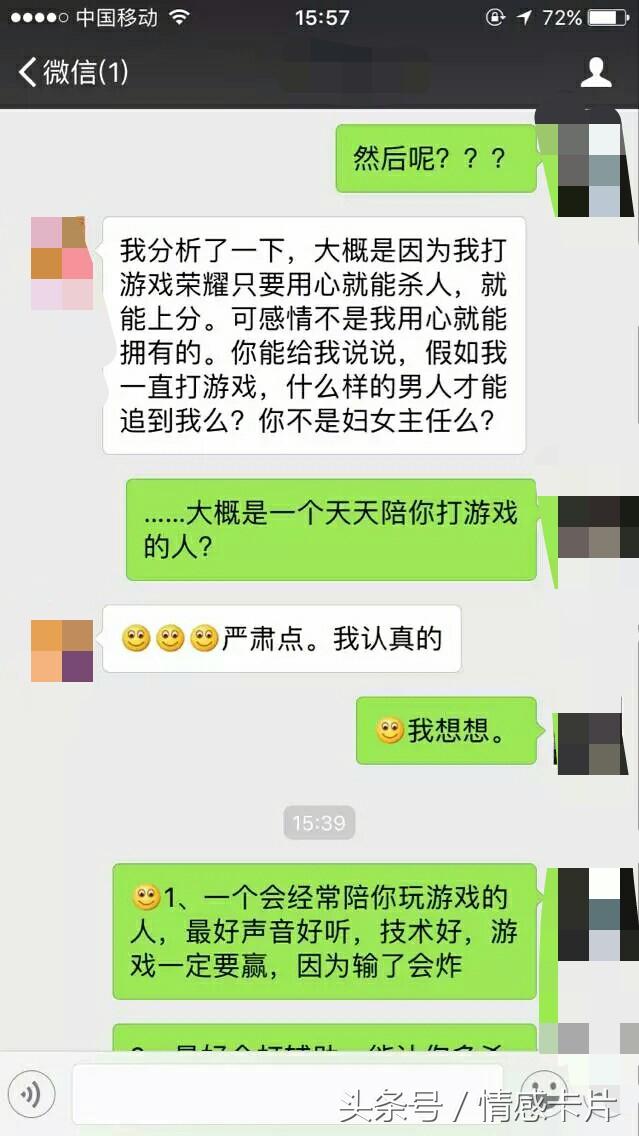Switch to voice message input
The width and height of the screenshot is (639, 1136).
[31, 1095]
